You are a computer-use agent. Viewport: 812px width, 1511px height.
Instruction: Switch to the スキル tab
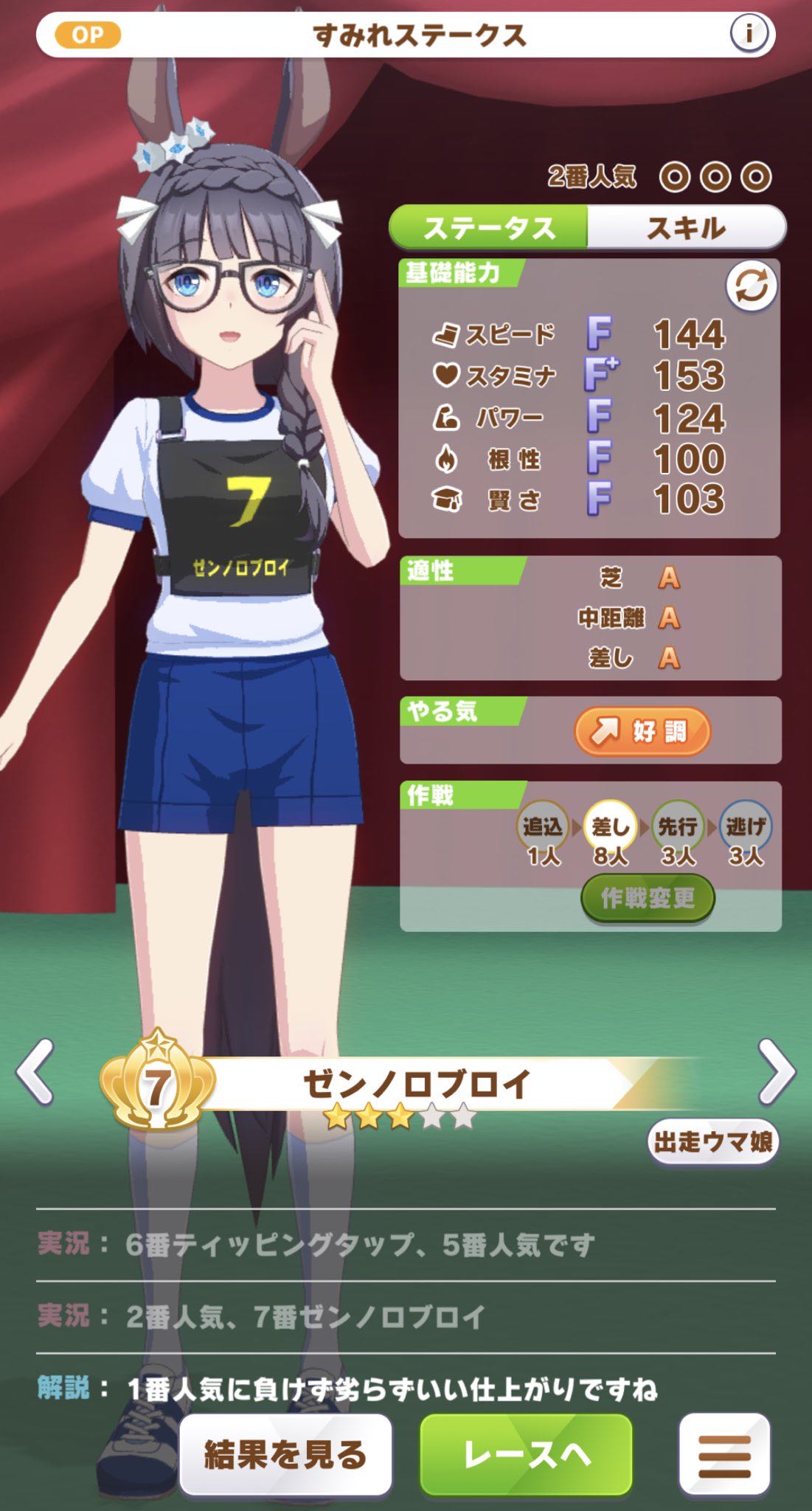coord(687,228)
